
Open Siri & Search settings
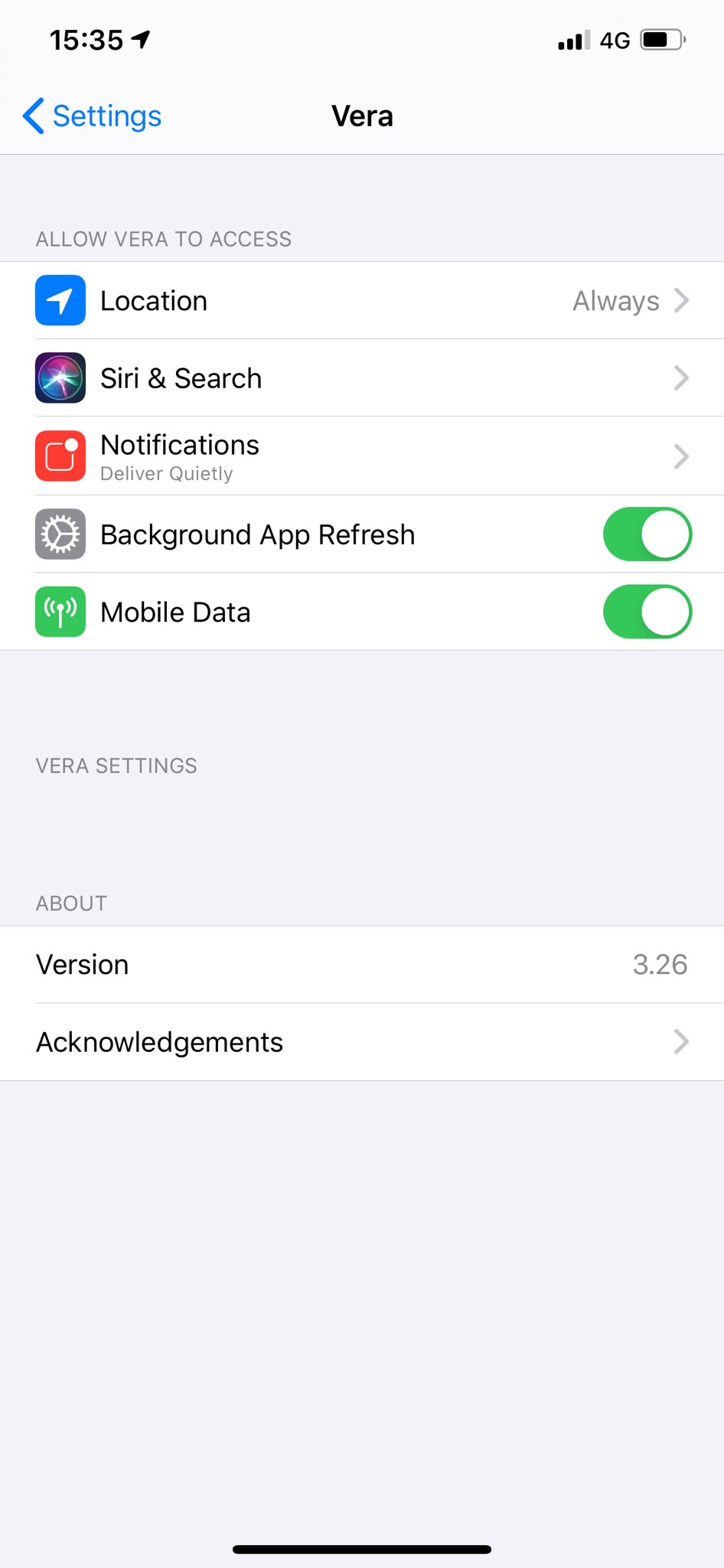362,378
